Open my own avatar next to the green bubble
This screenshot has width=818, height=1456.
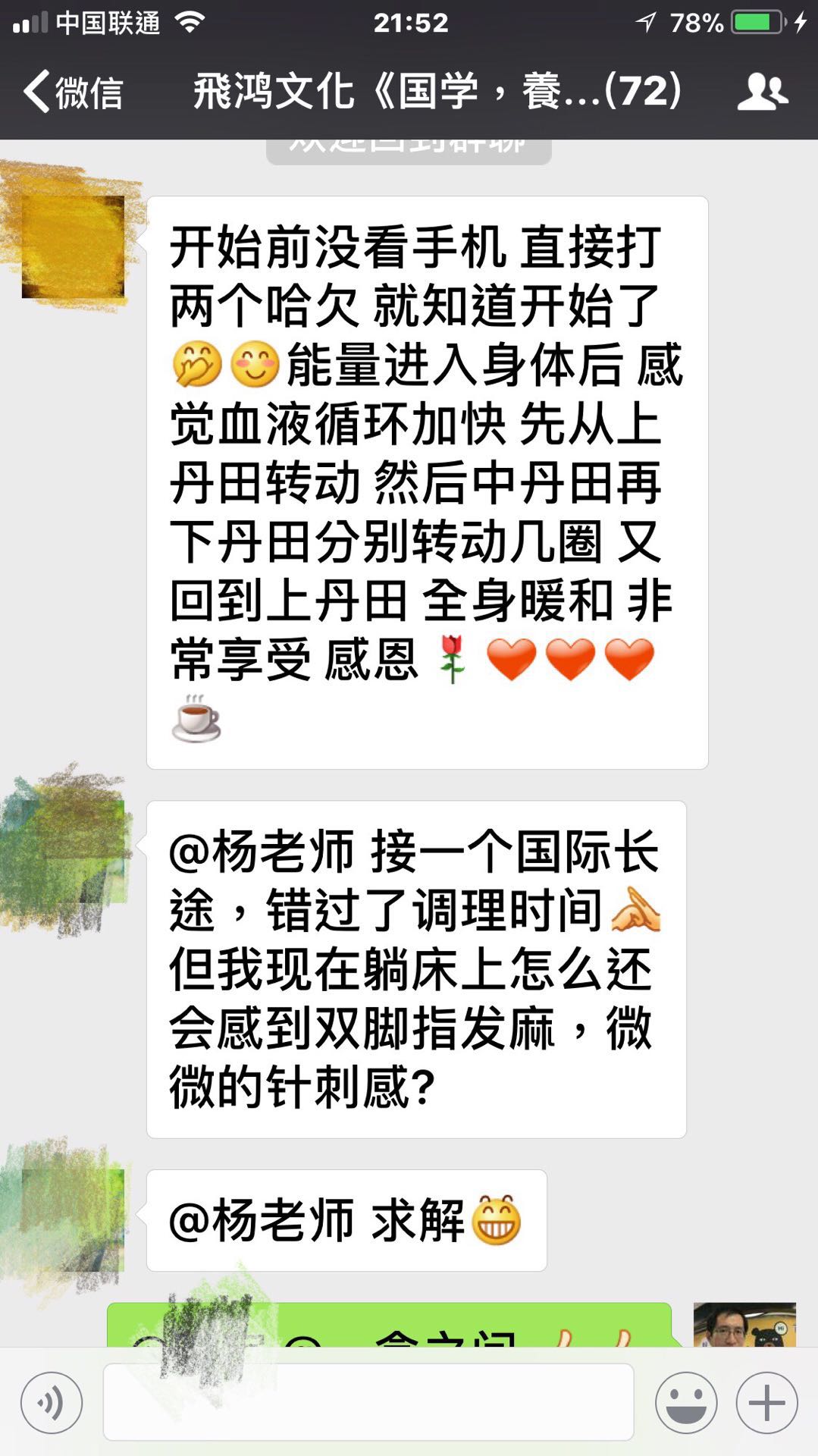click(744, 1325)
